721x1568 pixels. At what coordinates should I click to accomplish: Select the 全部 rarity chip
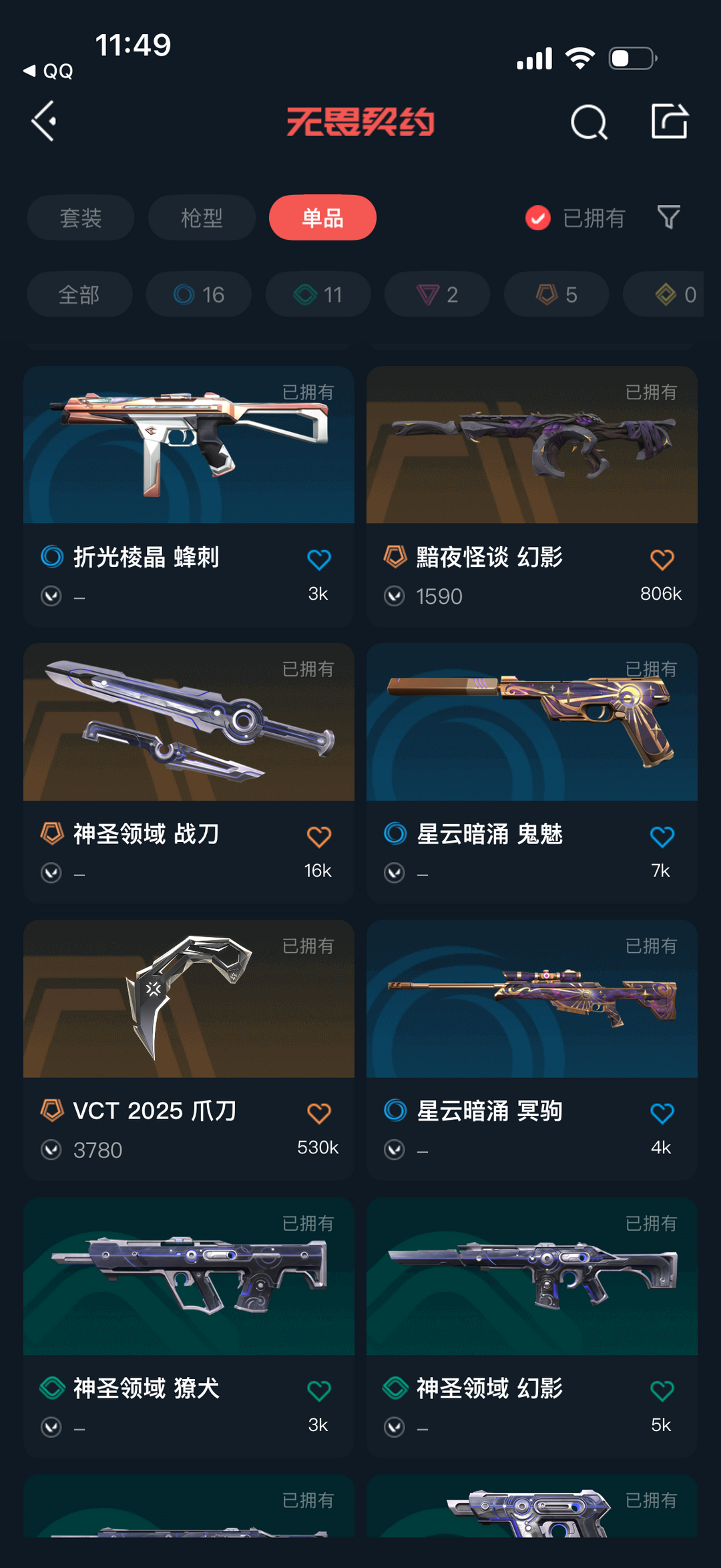click(79, 295)
